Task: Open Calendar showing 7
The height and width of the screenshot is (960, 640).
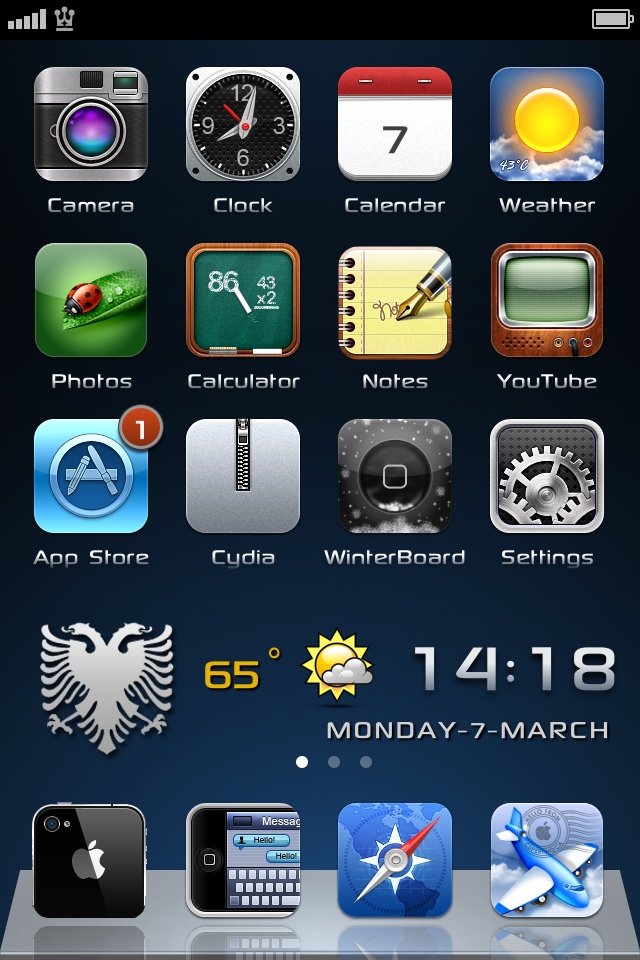Action: point(395,124)
